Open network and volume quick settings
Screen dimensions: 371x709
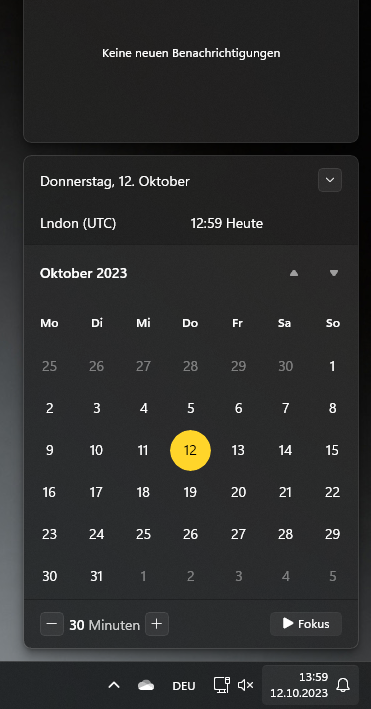(x=233, y=685)
